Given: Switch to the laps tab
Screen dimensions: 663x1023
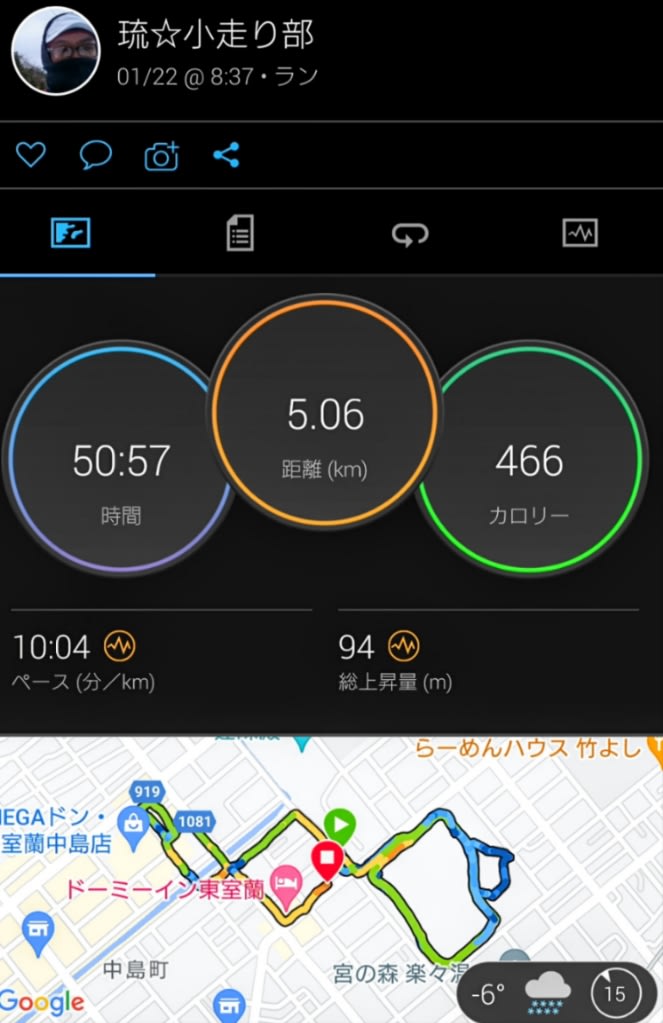Looking at the screenshot, I should [x=409, y=234].
